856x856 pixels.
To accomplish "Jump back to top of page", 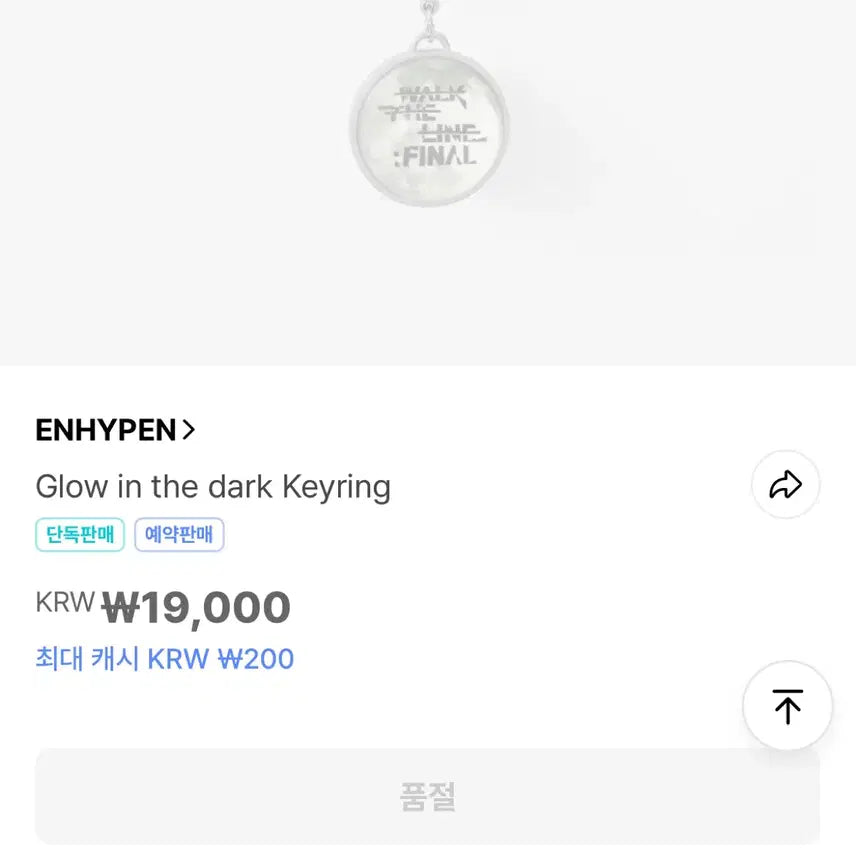I will click(x=787, y=706).
